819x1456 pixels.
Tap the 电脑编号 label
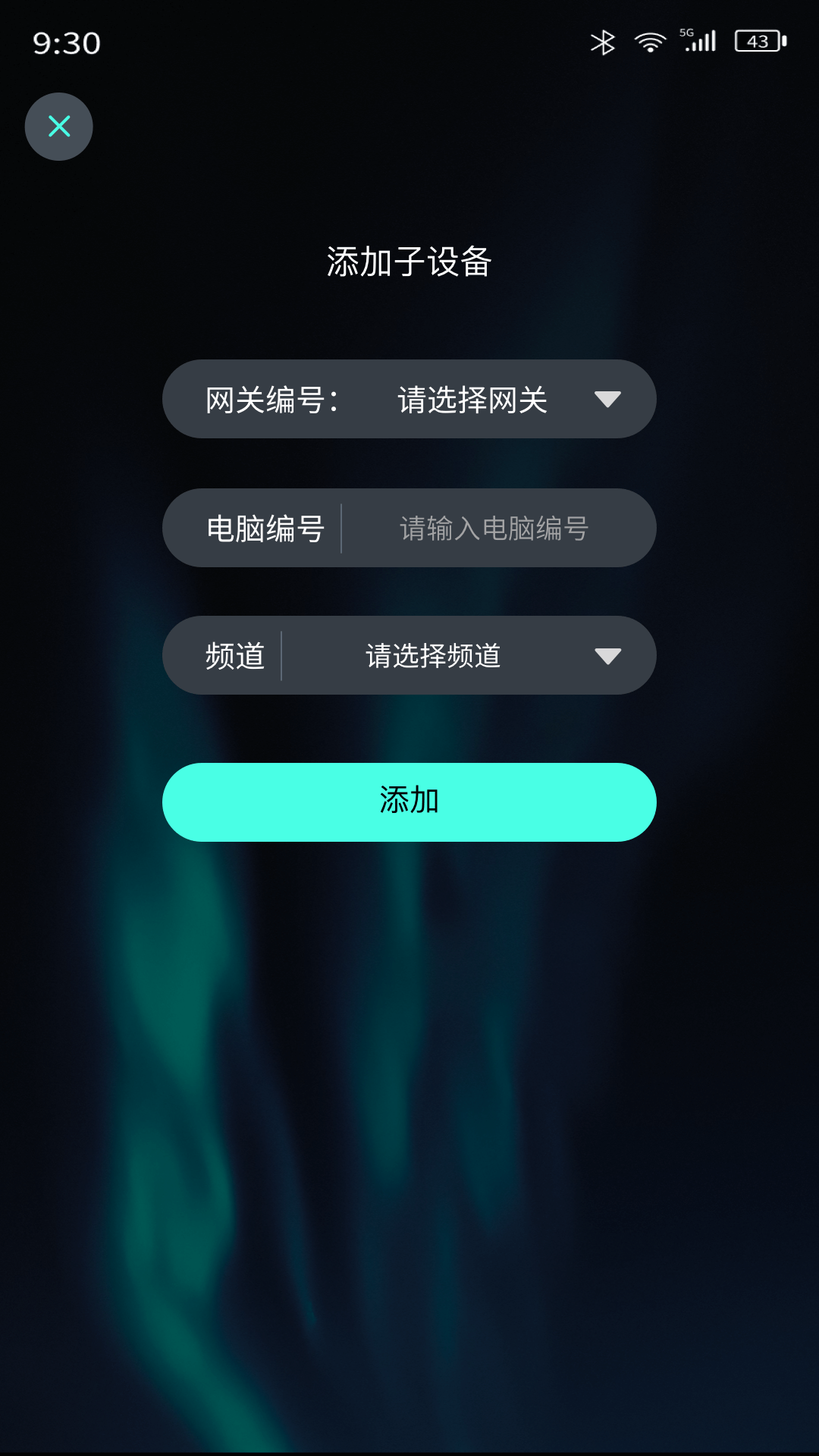[x=269, y=528]
